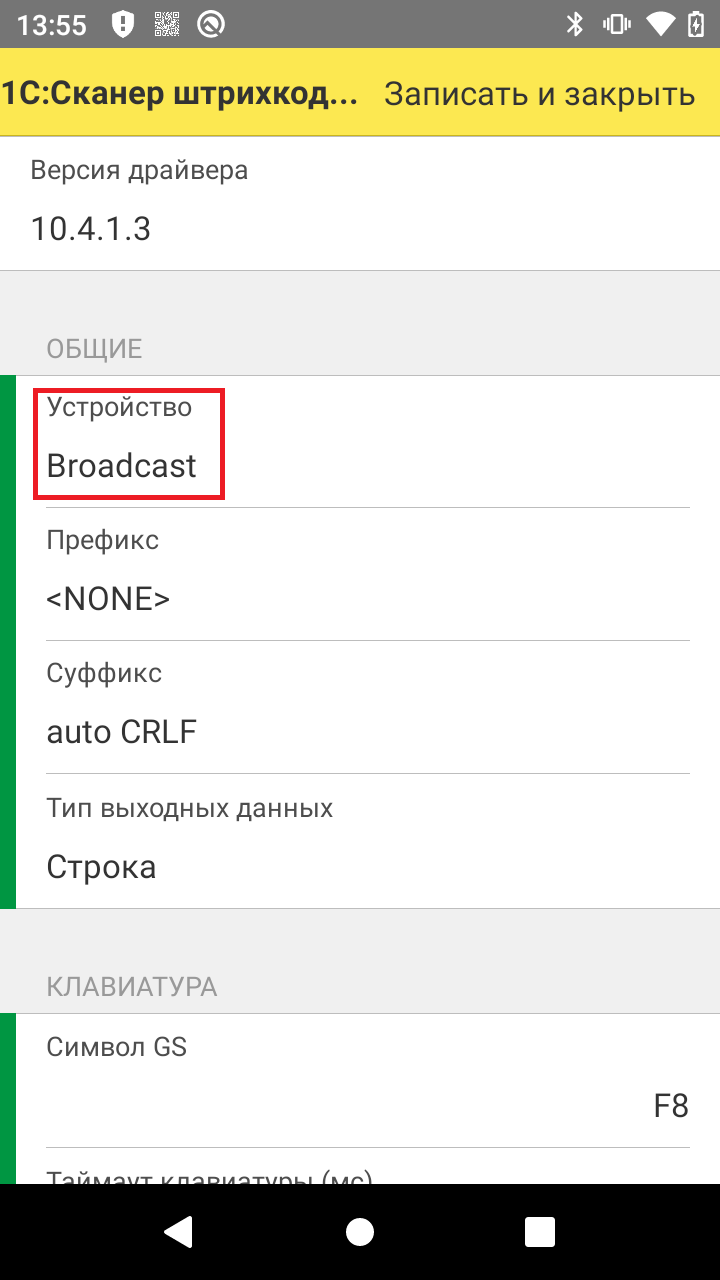Go back with system back button
Image resolution: width=720 pixels, height=1280 pixels.
tap(179, 1231)
